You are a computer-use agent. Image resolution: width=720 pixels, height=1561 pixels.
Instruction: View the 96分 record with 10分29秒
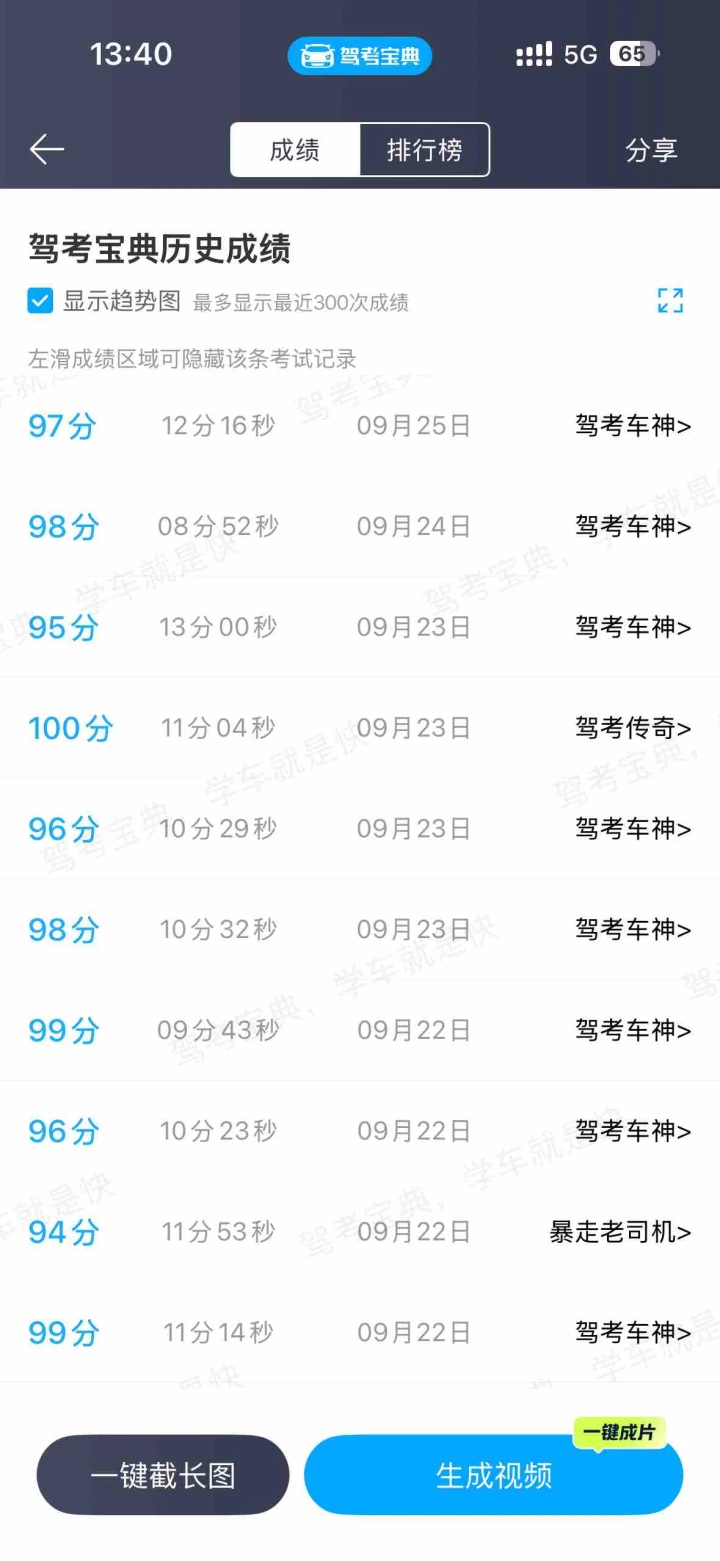point(633,829)
